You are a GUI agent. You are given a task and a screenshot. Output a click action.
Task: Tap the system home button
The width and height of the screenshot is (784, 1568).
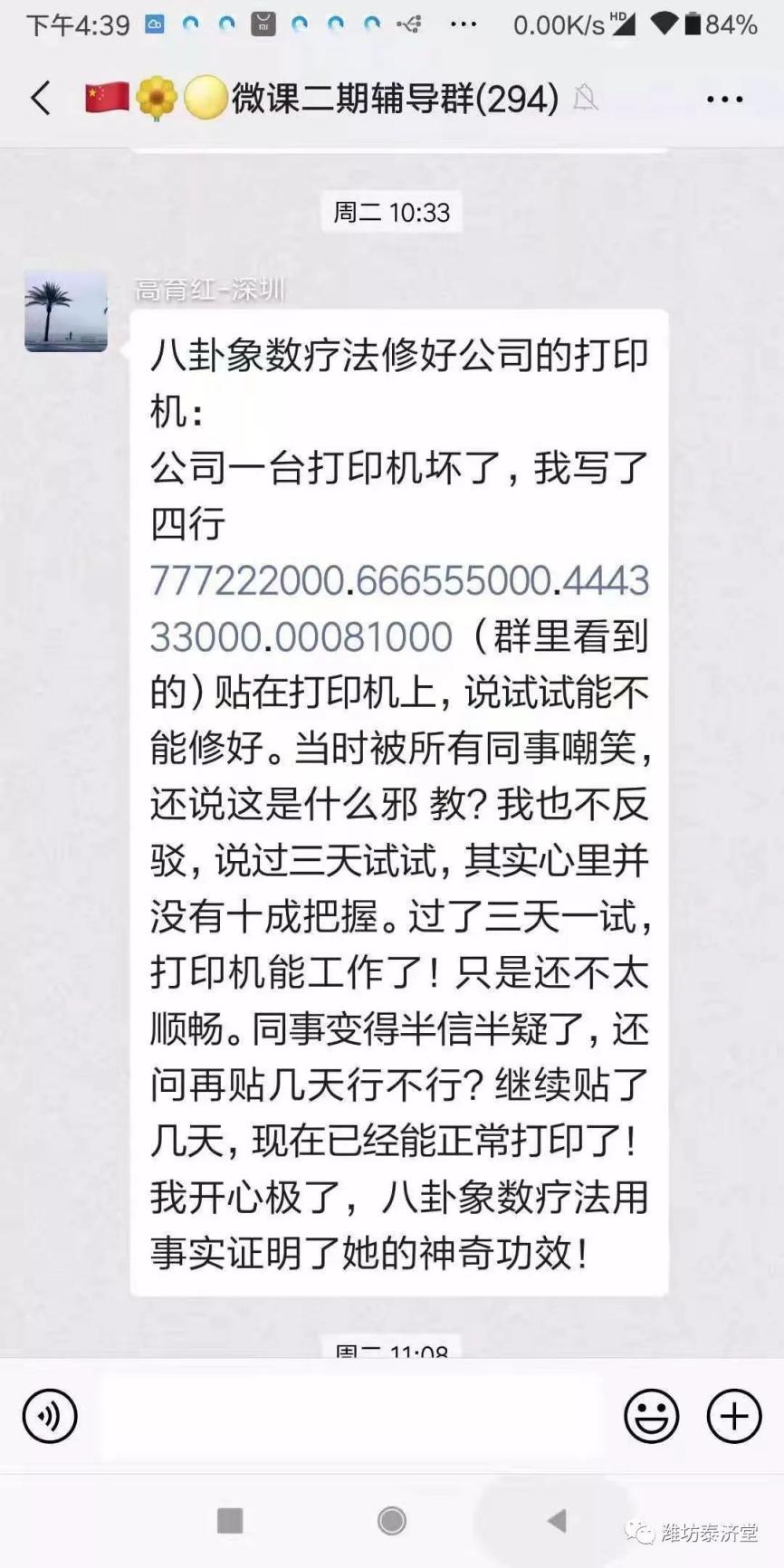tap(392, 1520)
